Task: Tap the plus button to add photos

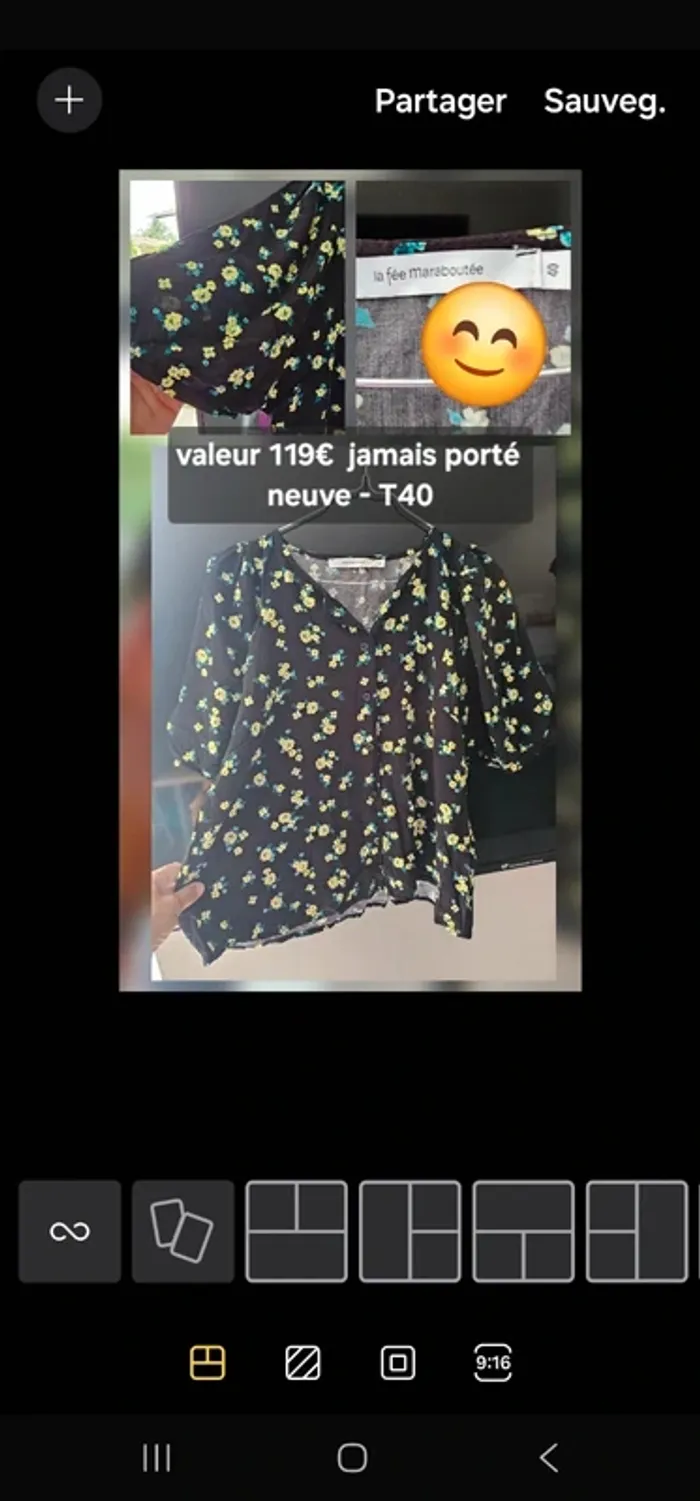Action: [69, 100]
